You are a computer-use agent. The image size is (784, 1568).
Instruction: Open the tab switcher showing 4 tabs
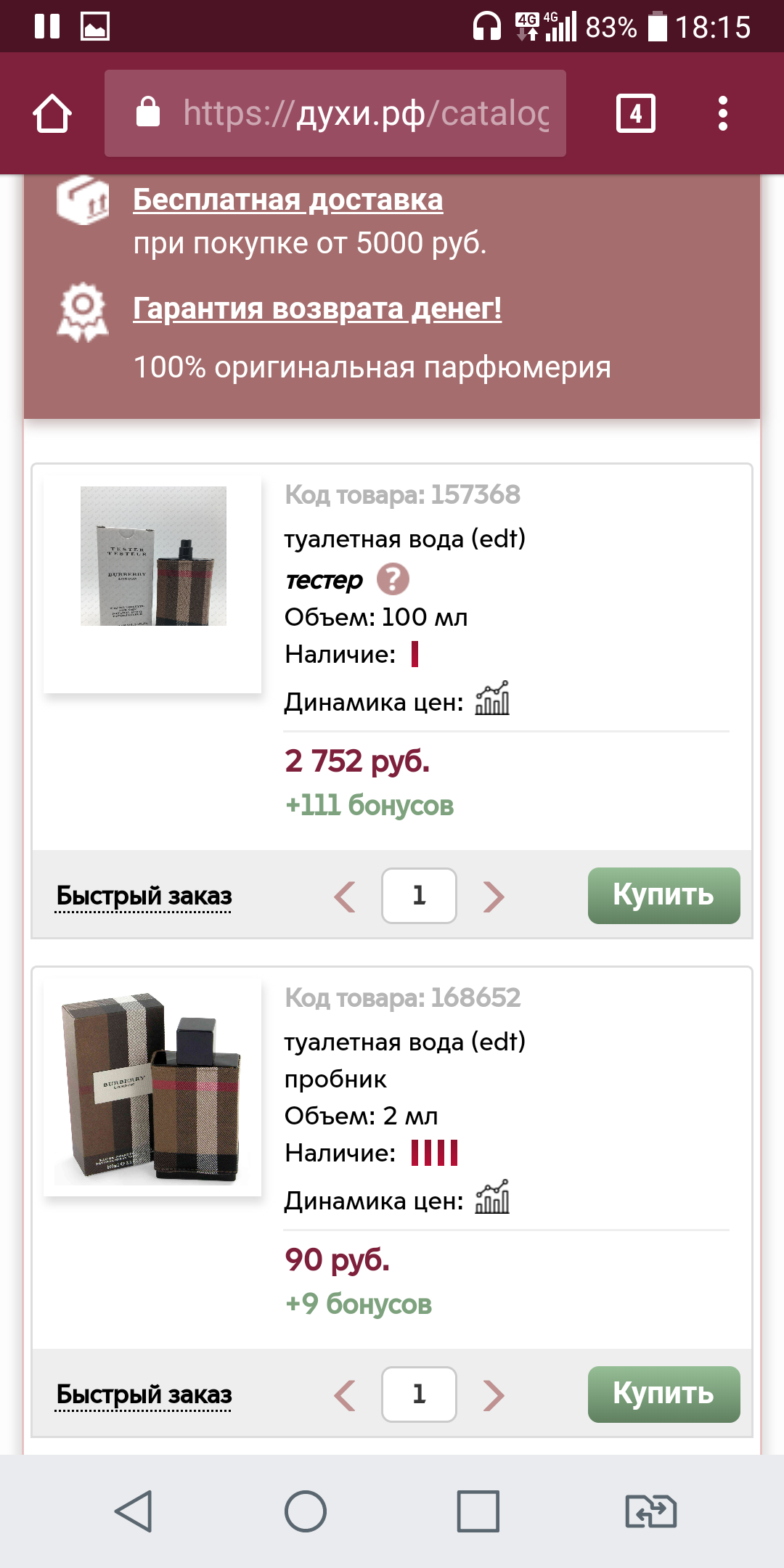[x=636, y=113]
